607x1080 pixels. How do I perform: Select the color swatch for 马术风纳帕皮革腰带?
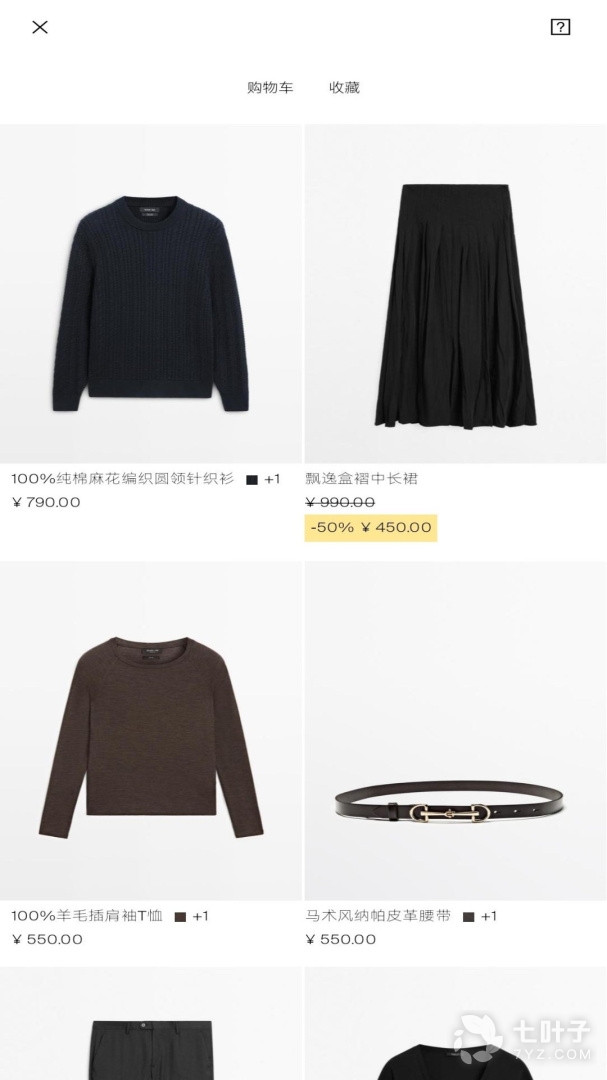(469, 917)
